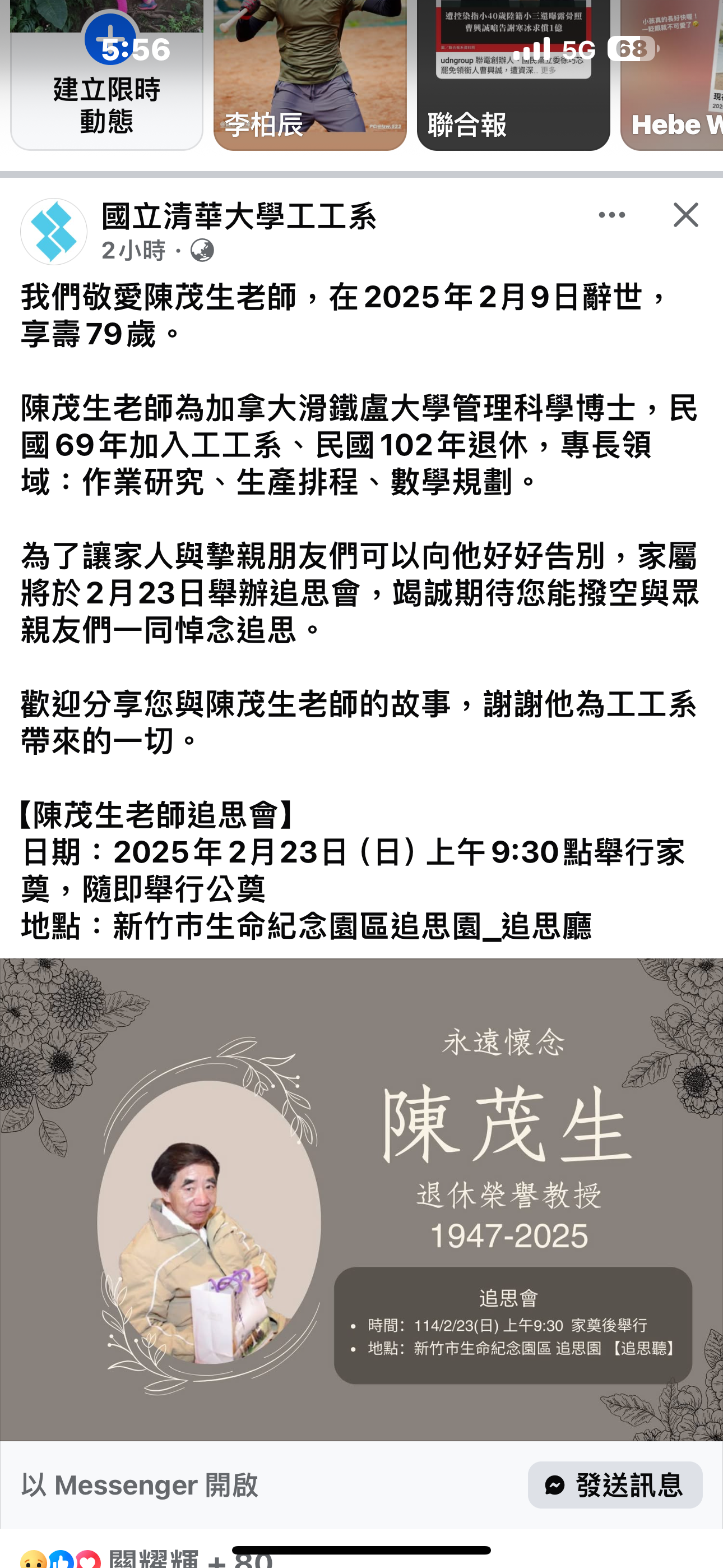View who reacted to the post
This screenshot has width=723, height=1568.
coord(146,1558)
